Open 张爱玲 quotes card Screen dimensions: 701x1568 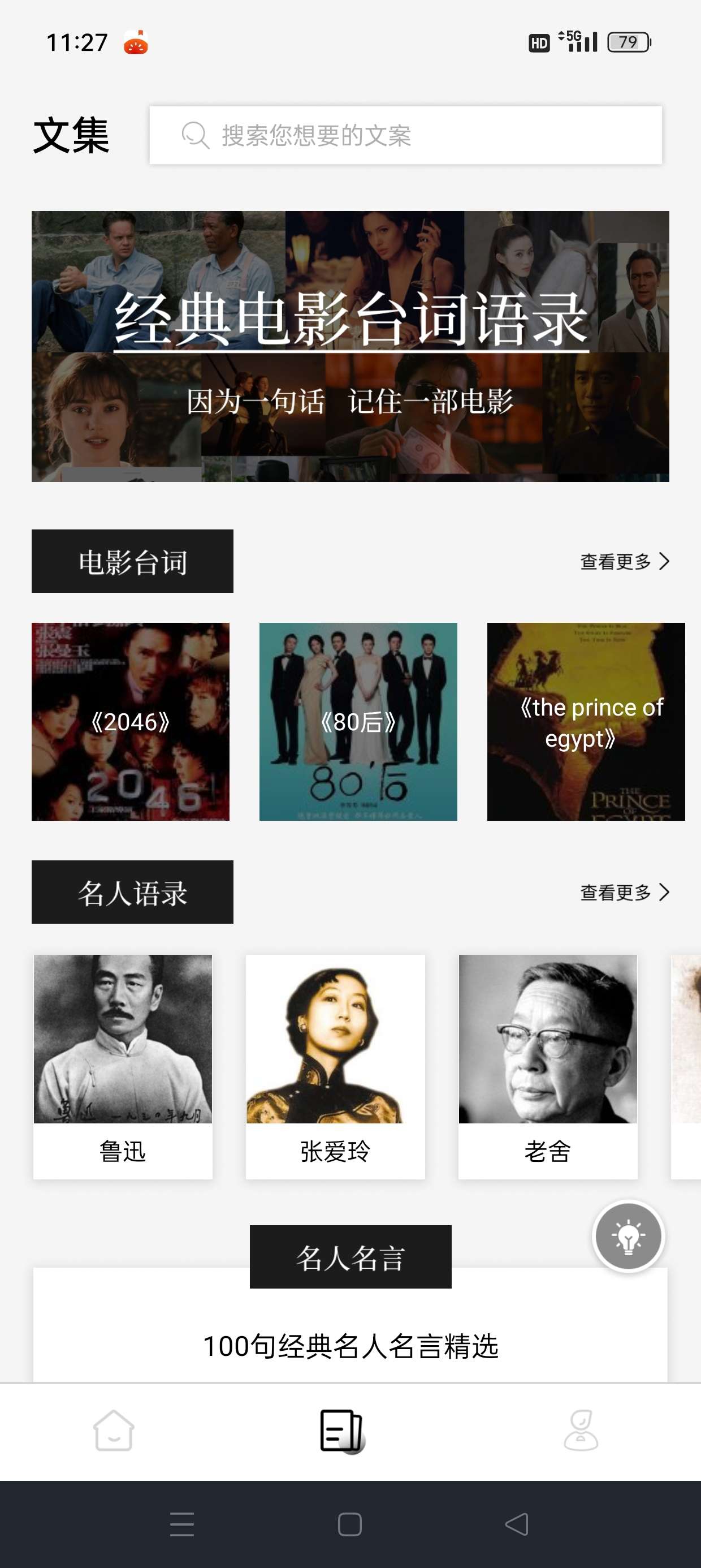pos(335,1066)
